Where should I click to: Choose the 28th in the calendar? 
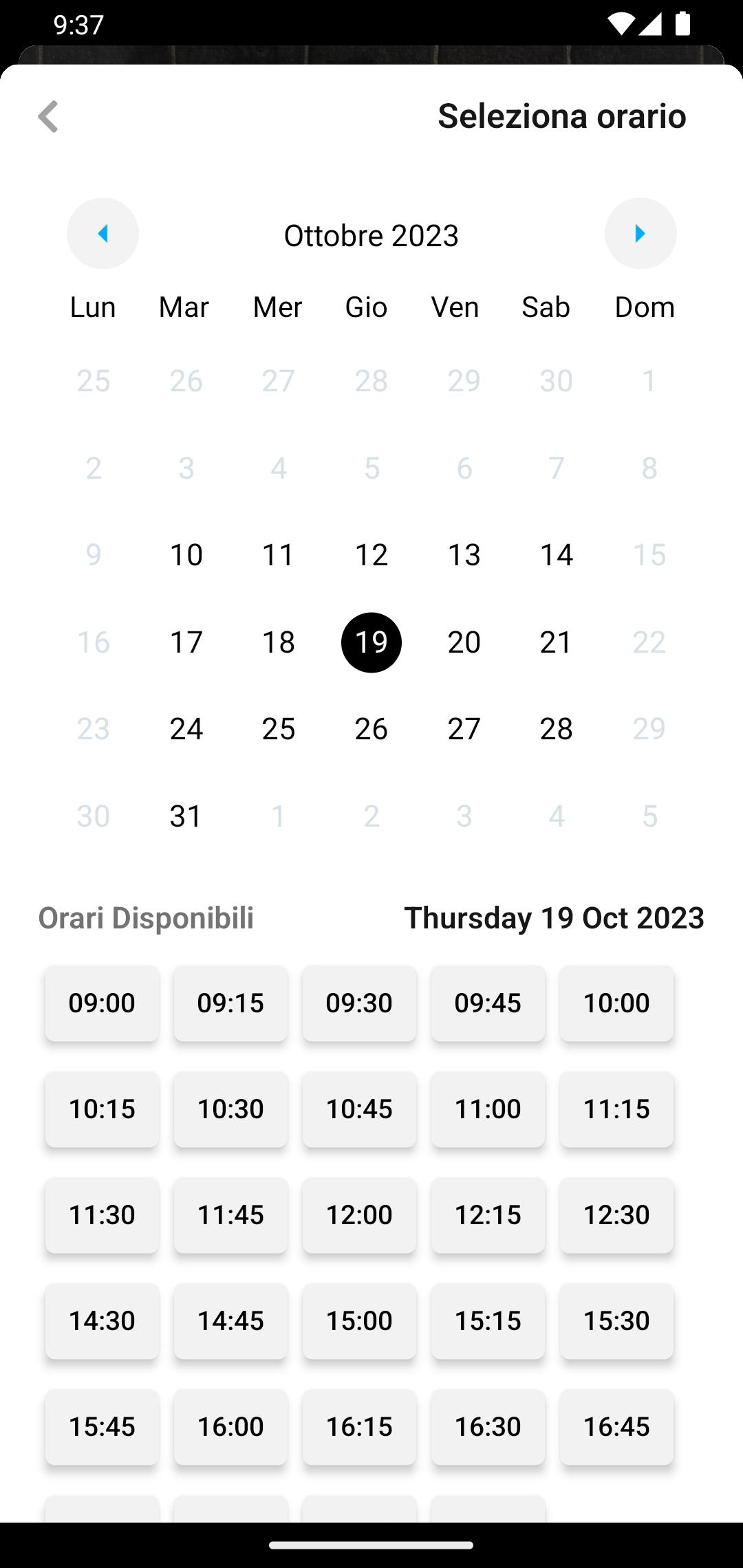pos(557,729)
